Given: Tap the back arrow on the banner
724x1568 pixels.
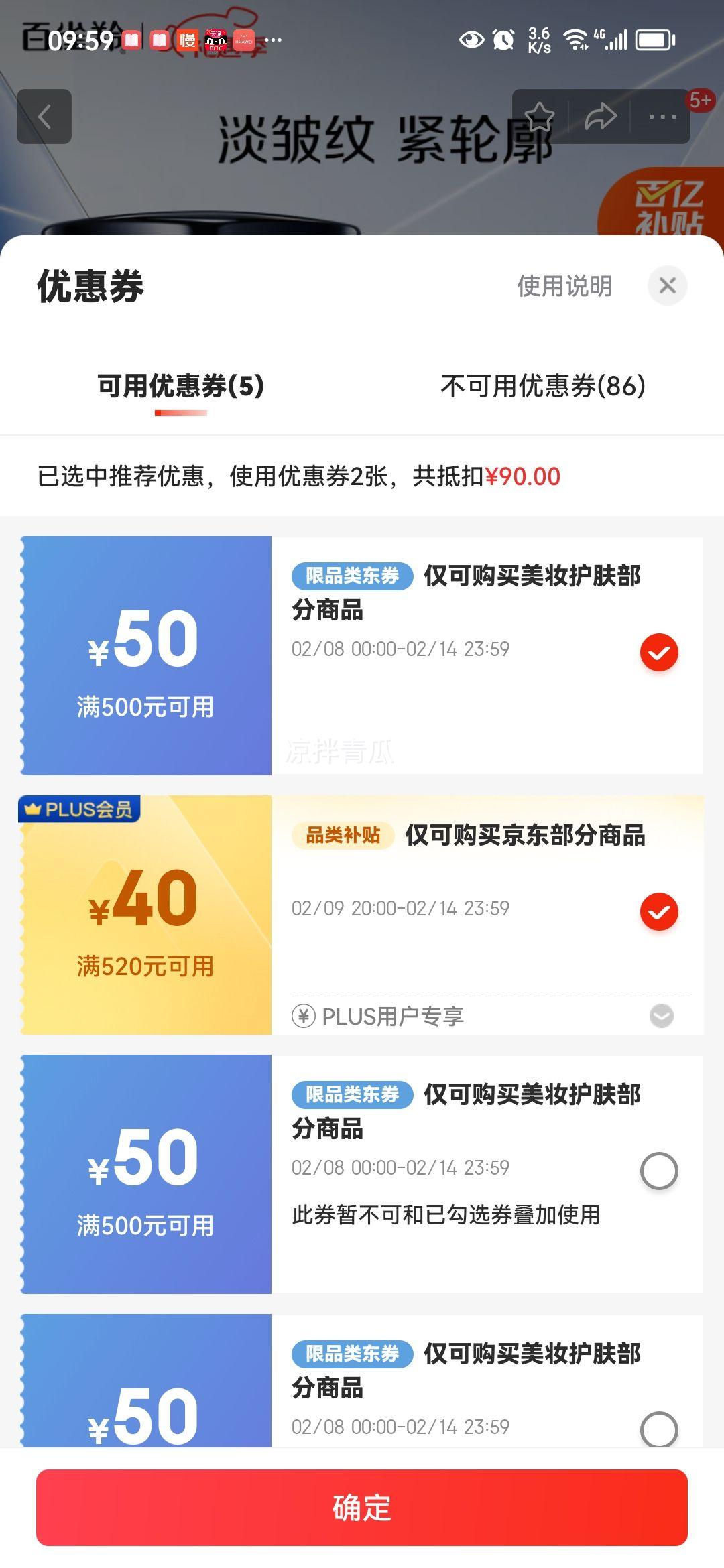Looking at the screenshot, I should [x=45, y=116].
